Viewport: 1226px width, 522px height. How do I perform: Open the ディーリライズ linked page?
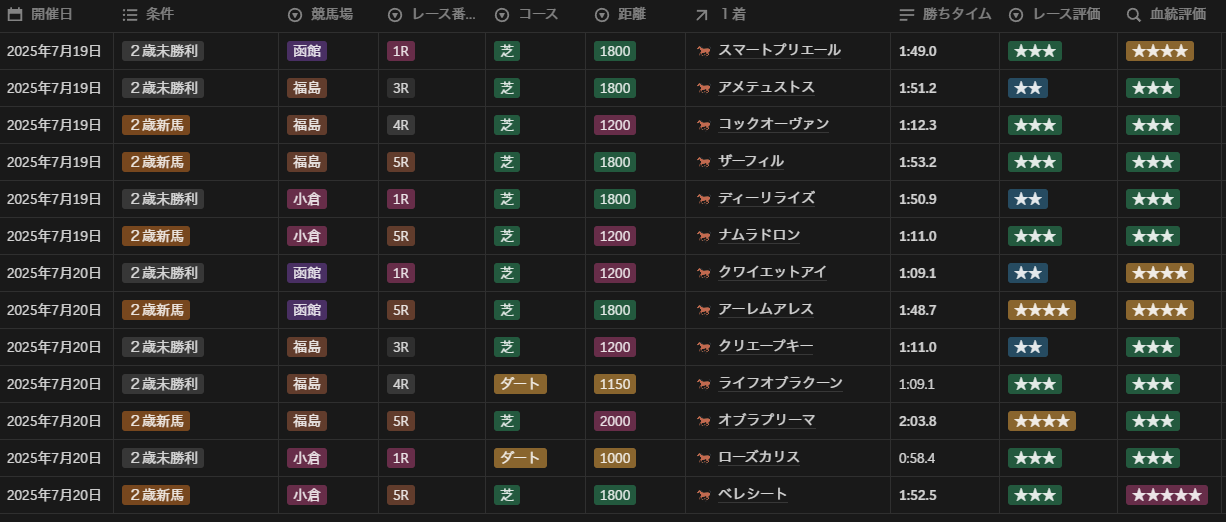766,198
